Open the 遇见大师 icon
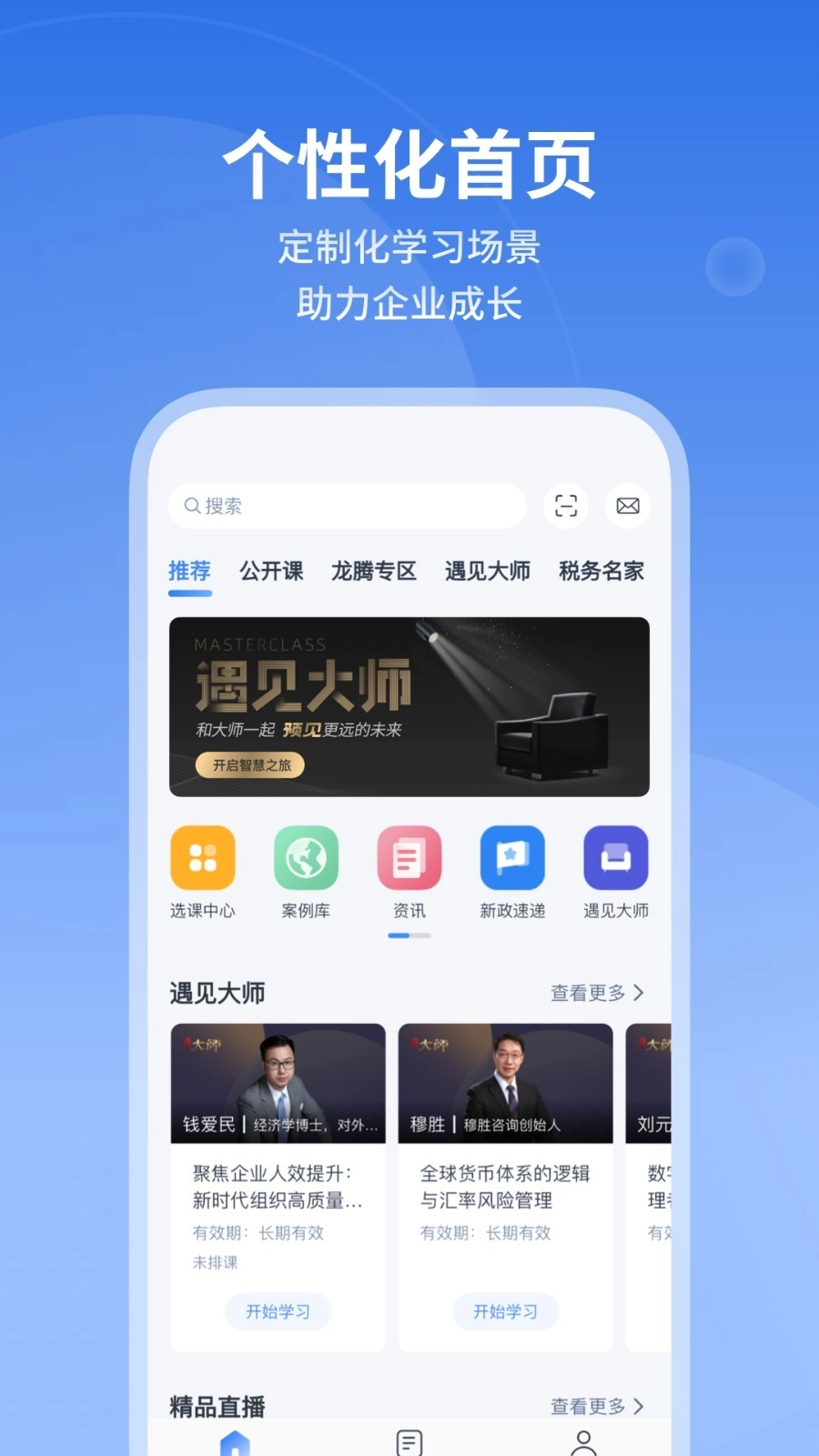The height and width of the screenshot is (1456, 819). point(615,857)
